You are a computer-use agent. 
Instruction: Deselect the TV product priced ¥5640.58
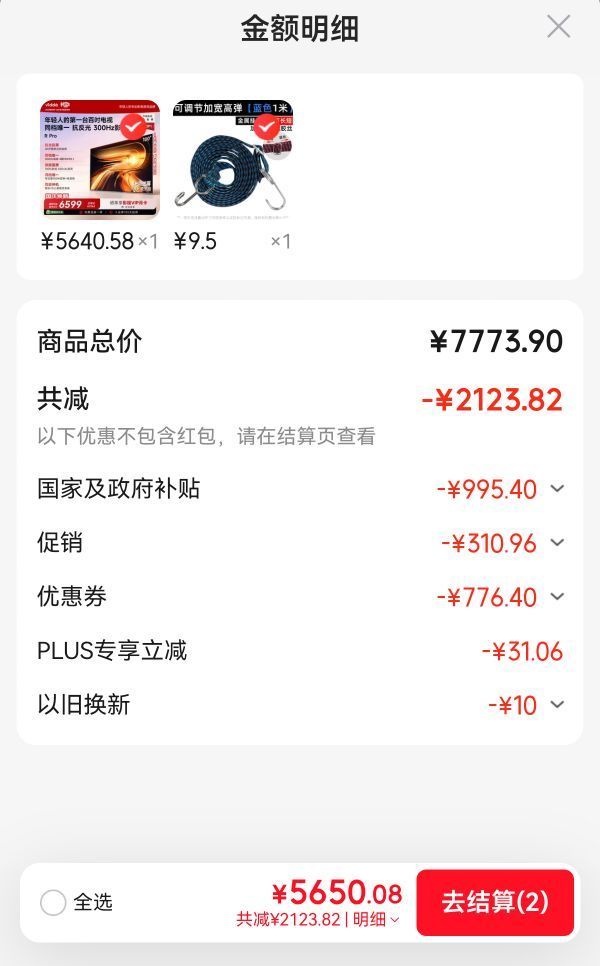pos(133,127)
